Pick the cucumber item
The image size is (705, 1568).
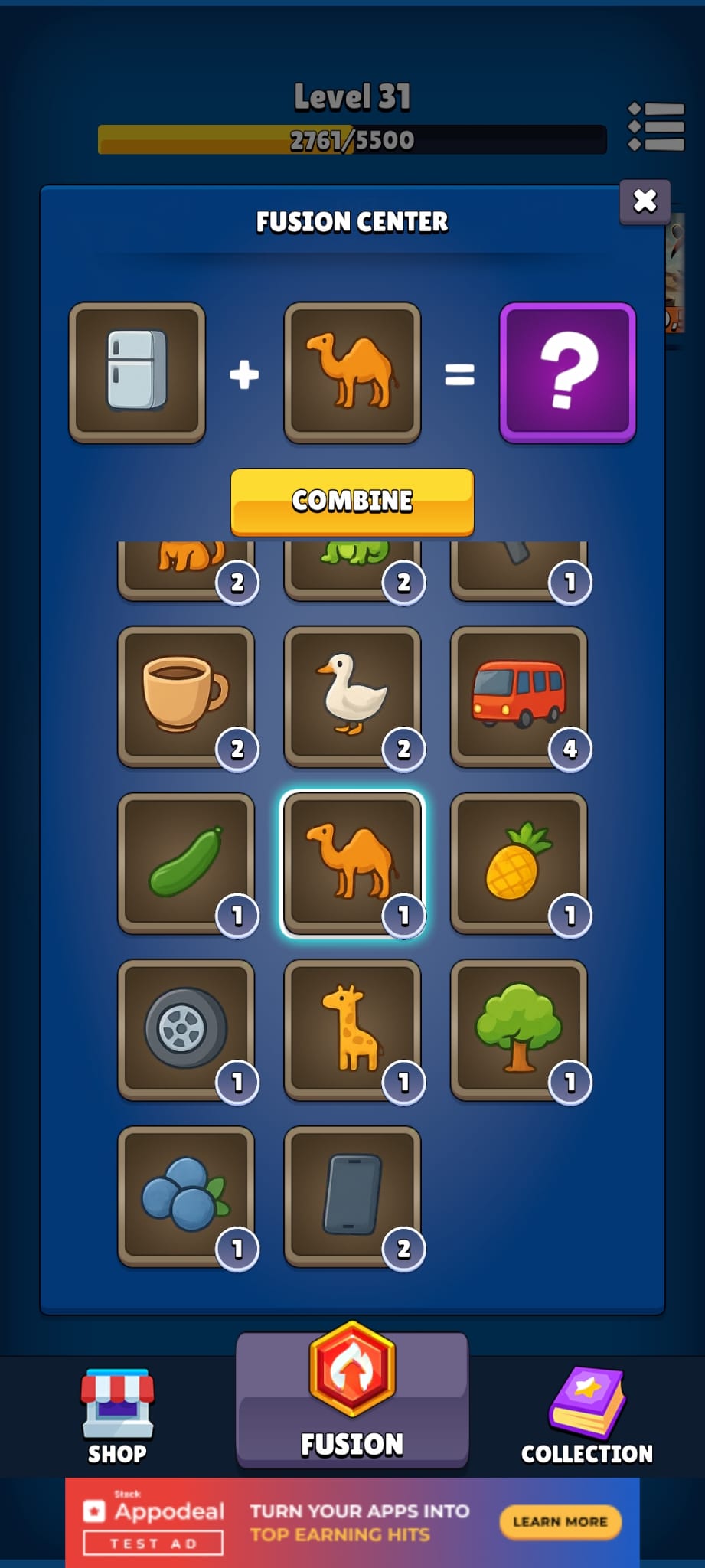tap(186, 864)
